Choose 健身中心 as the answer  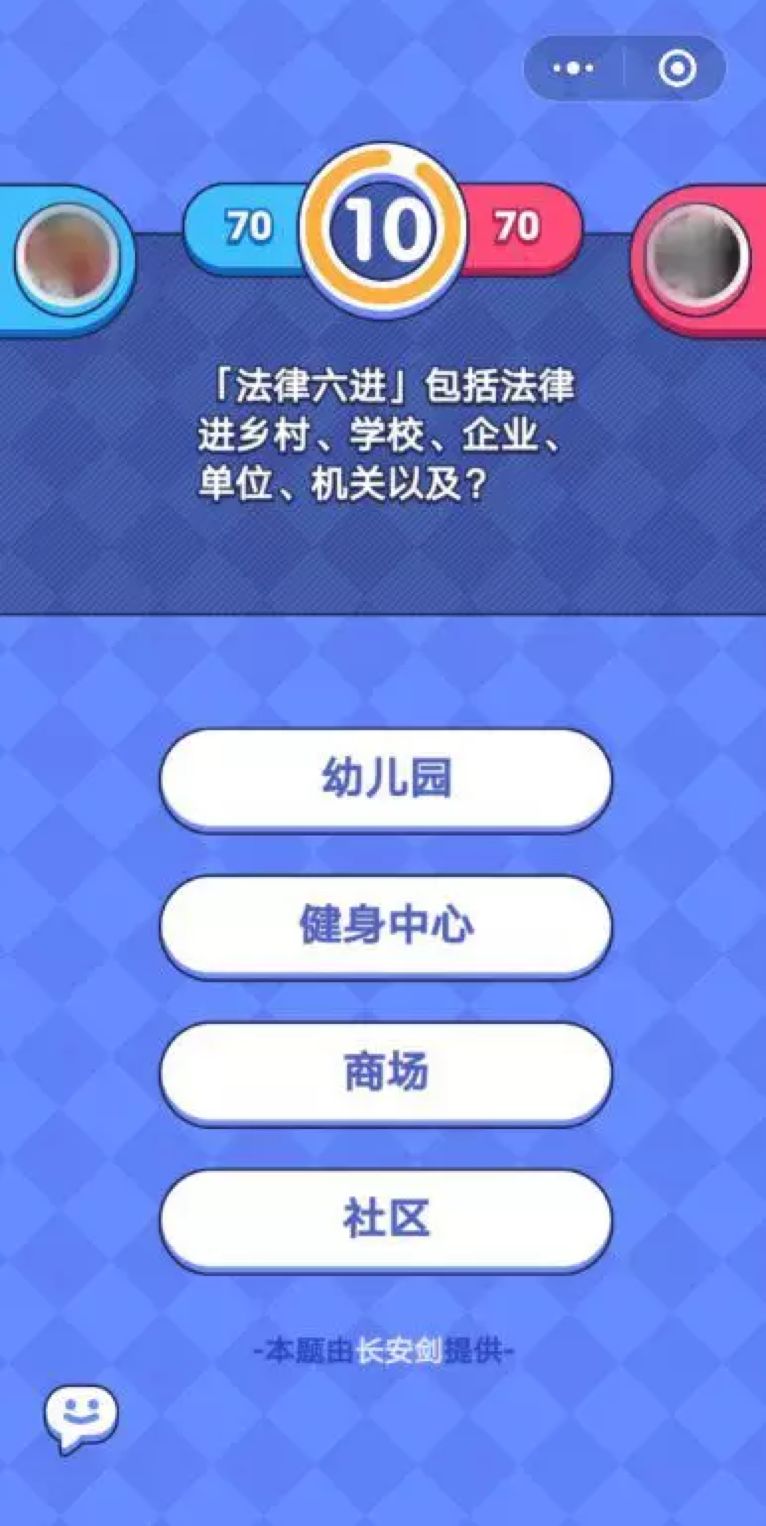click(x=386, y=926)
